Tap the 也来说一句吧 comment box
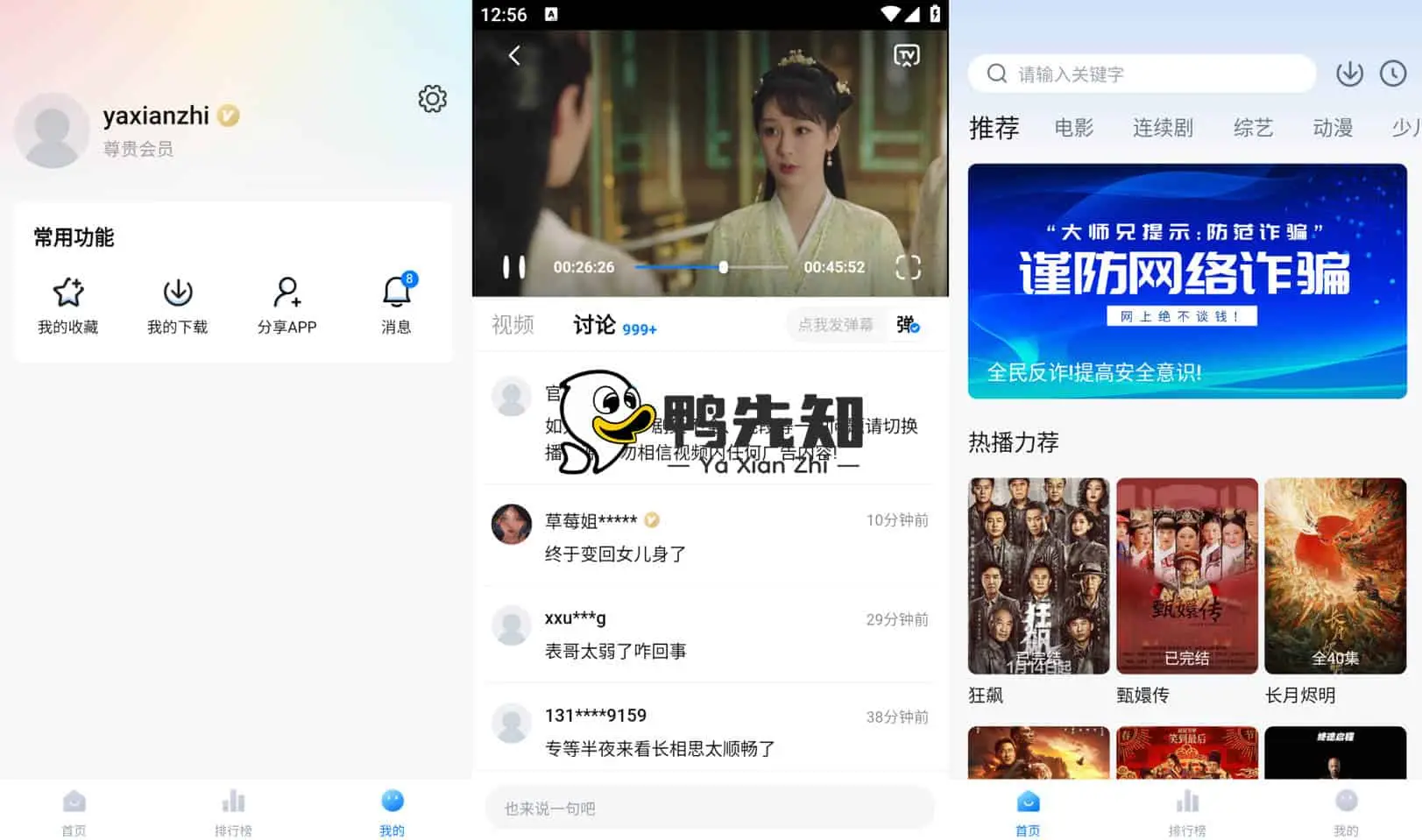 tap(710, 808)
